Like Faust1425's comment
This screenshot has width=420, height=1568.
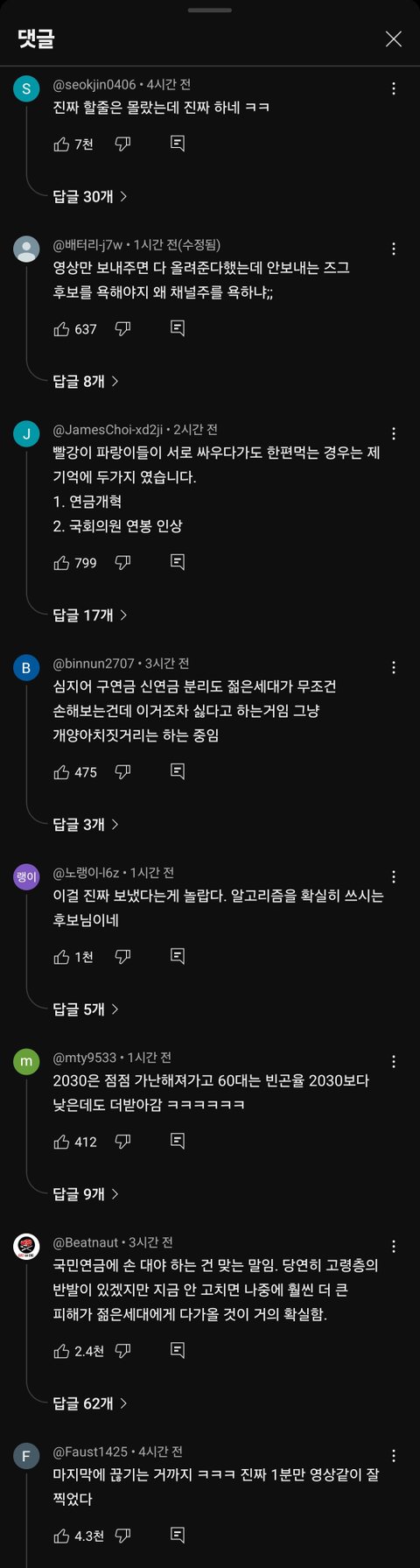[x=61, y=1536]
